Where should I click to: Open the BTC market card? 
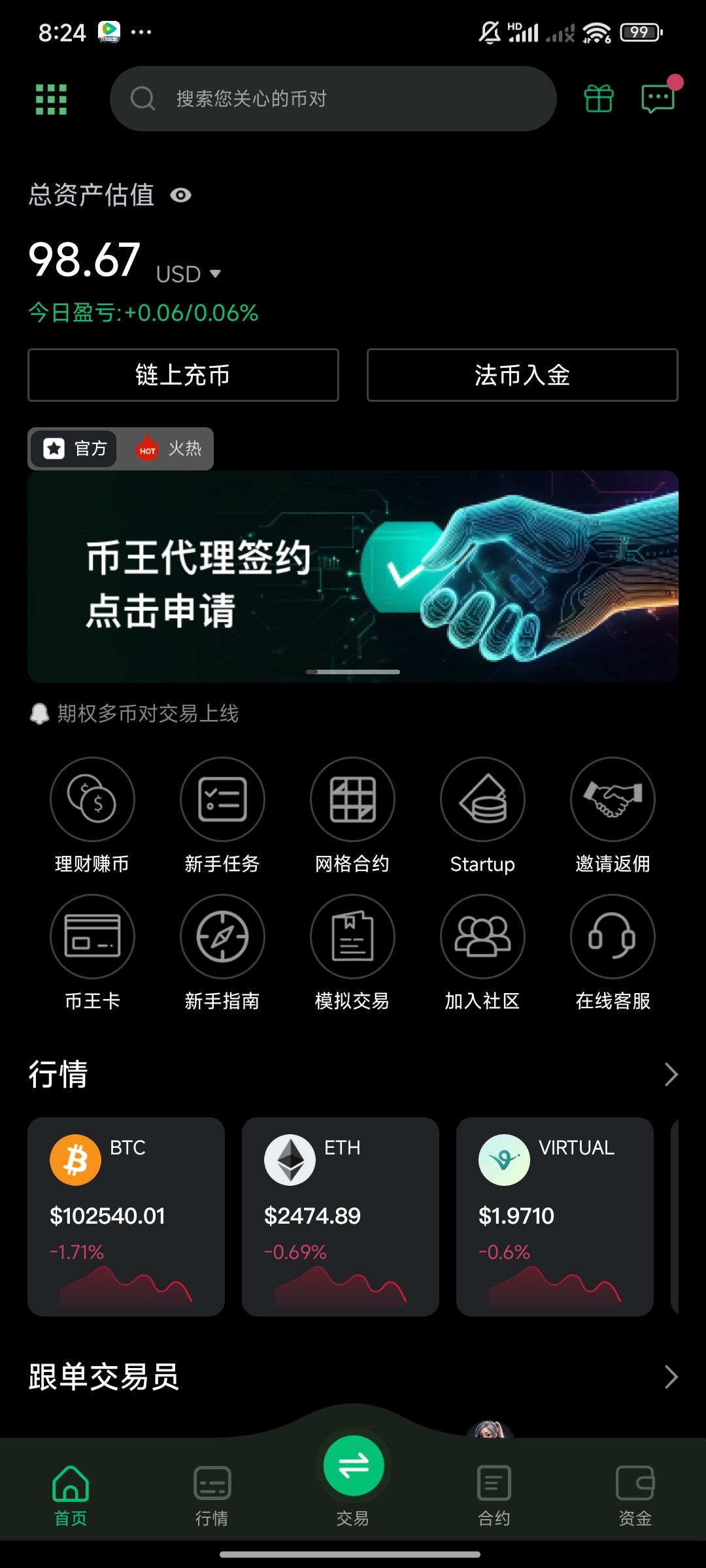pyautogui.click(x=126, y=1217)
